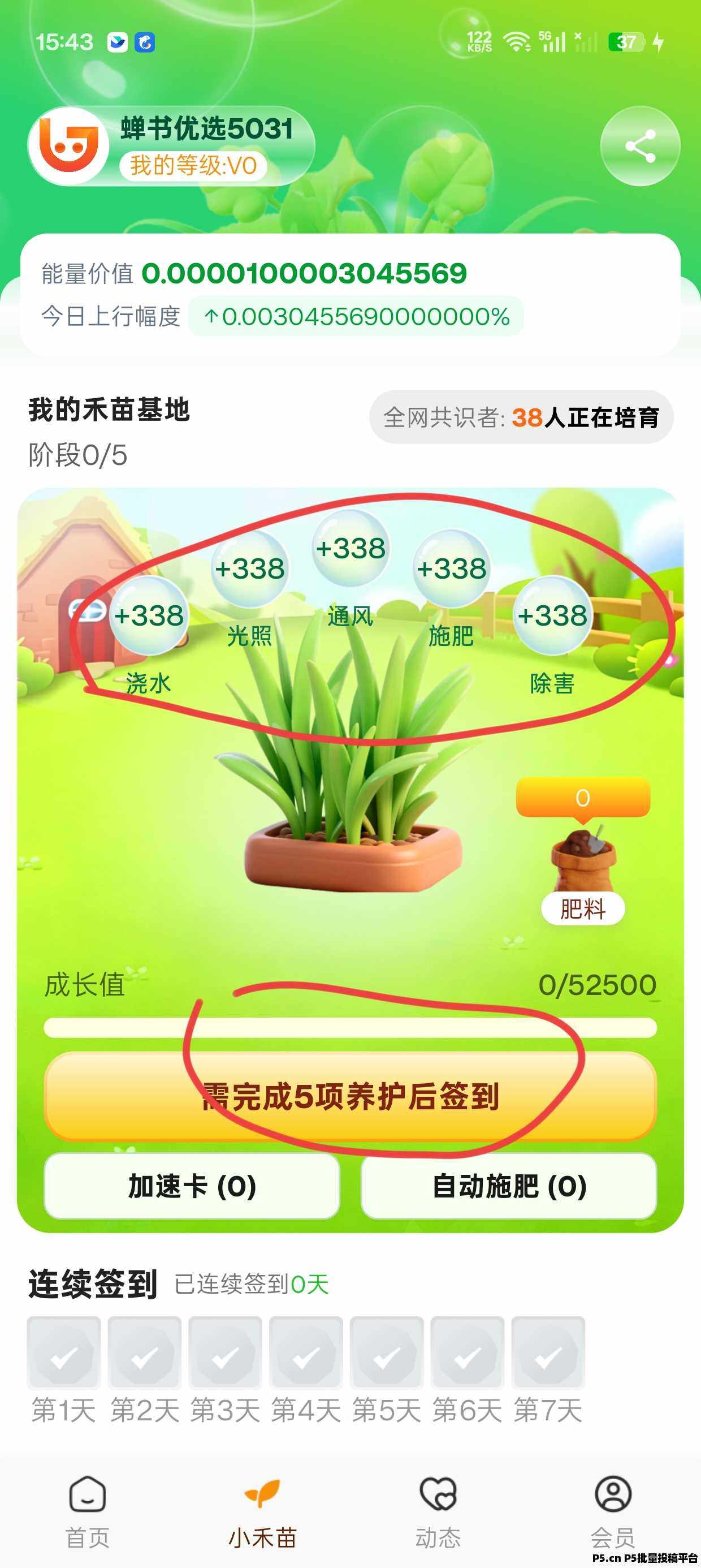Collect the +338 施肥 bubble

(x=451, y=568)
